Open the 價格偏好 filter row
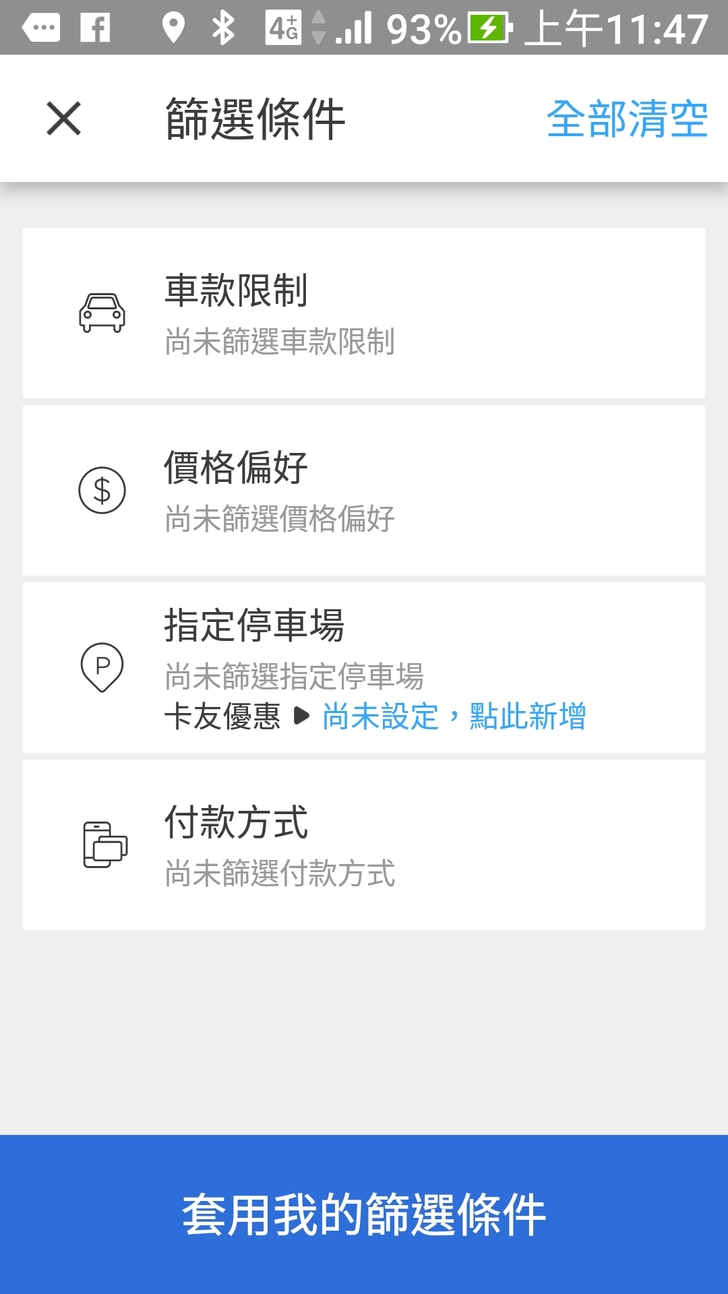The image size is (728, 1294). click(363, 490)
